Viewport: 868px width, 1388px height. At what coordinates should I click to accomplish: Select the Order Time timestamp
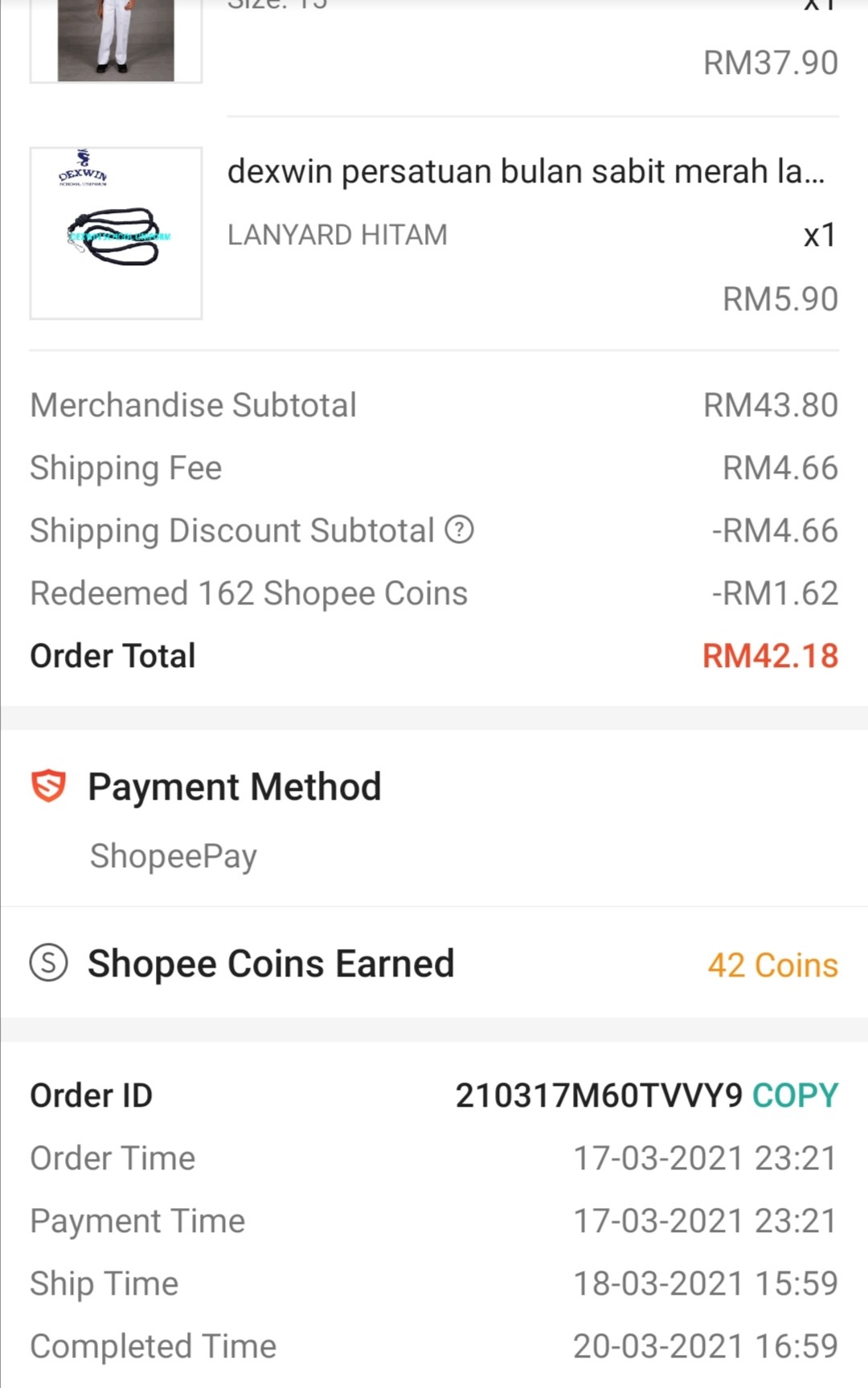coord(702,1157)
